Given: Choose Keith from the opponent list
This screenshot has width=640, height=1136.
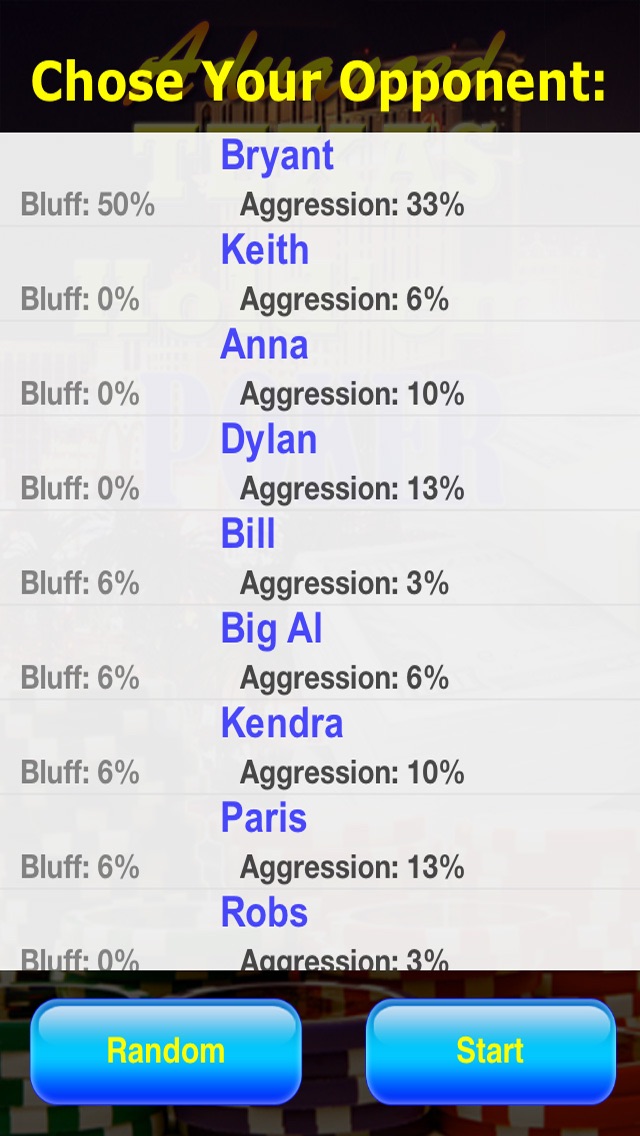Looking at the screenshot, I should [320, 273].
